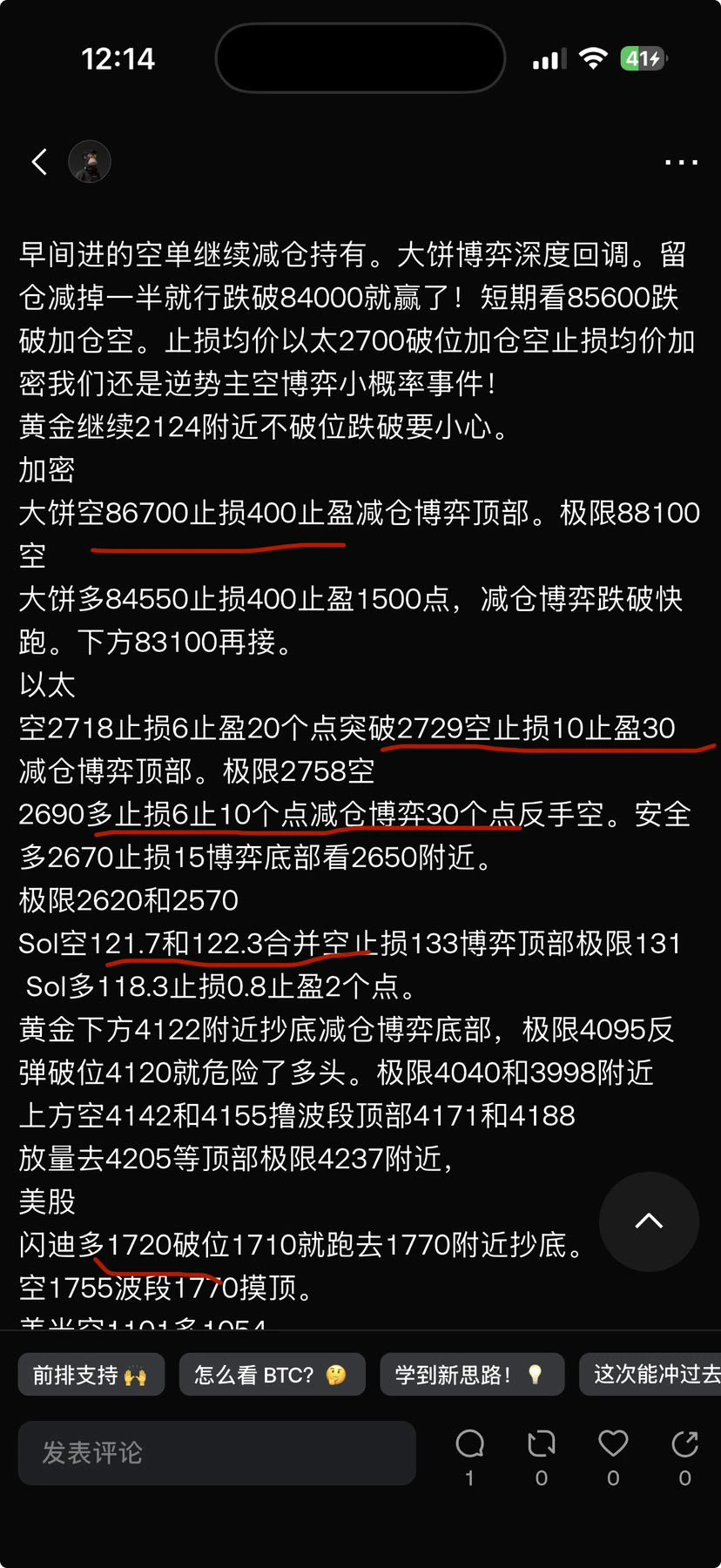Open the author's profile avatar
This screenshot has height=1568, width=721.
(x=90, y=161)
